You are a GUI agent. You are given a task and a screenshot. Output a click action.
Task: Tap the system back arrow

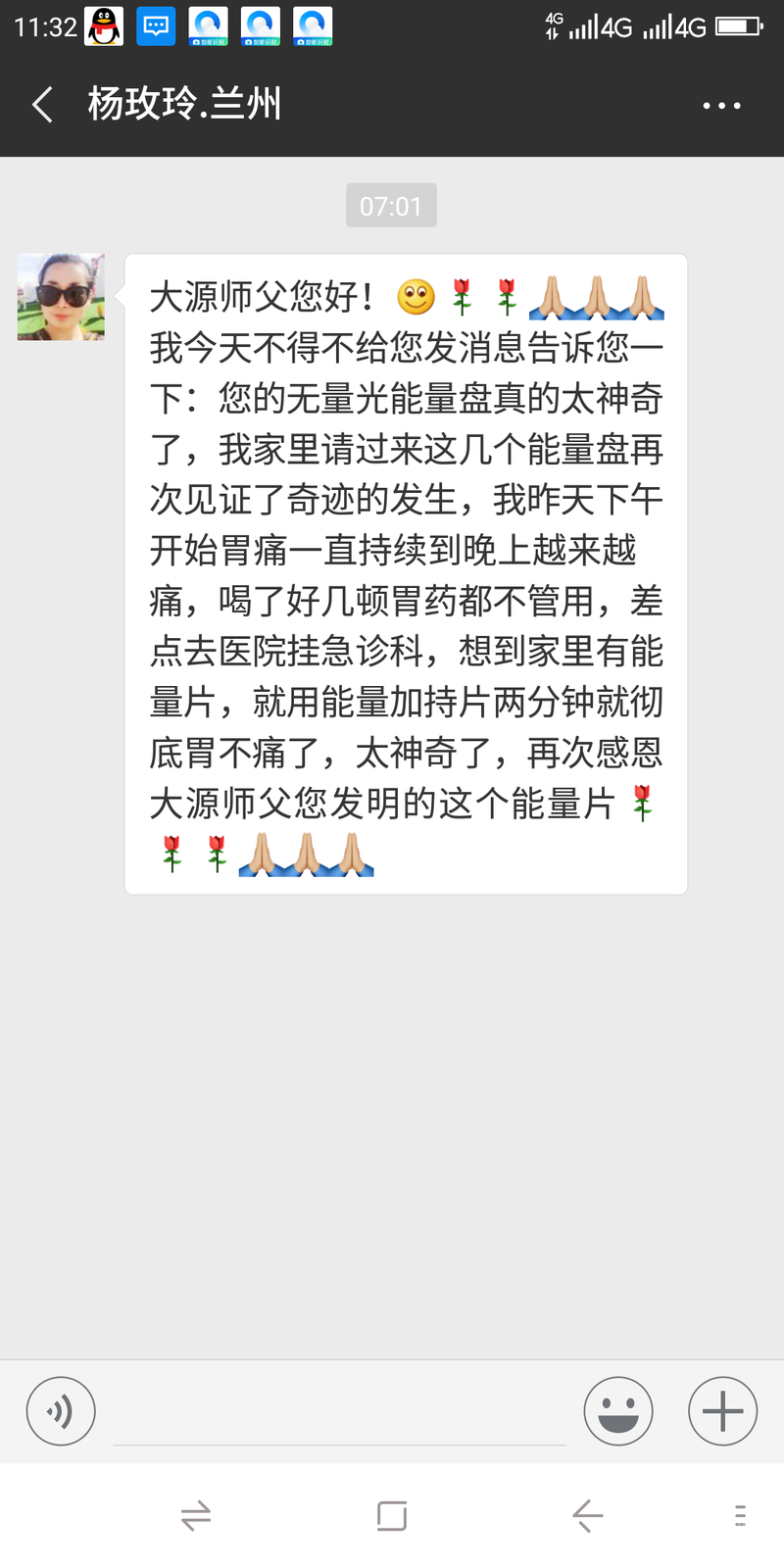tap(588, 1516)
